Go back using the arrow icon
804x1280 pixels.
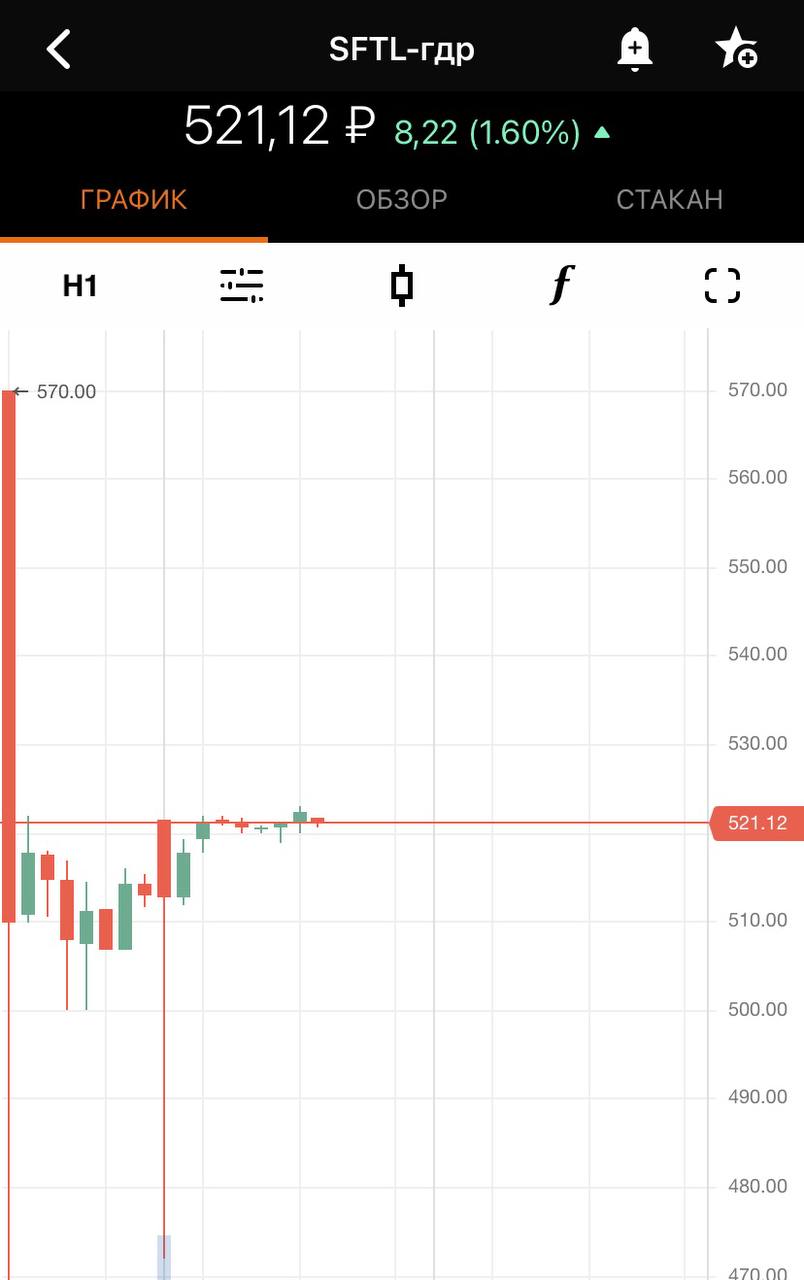point(60,49)
